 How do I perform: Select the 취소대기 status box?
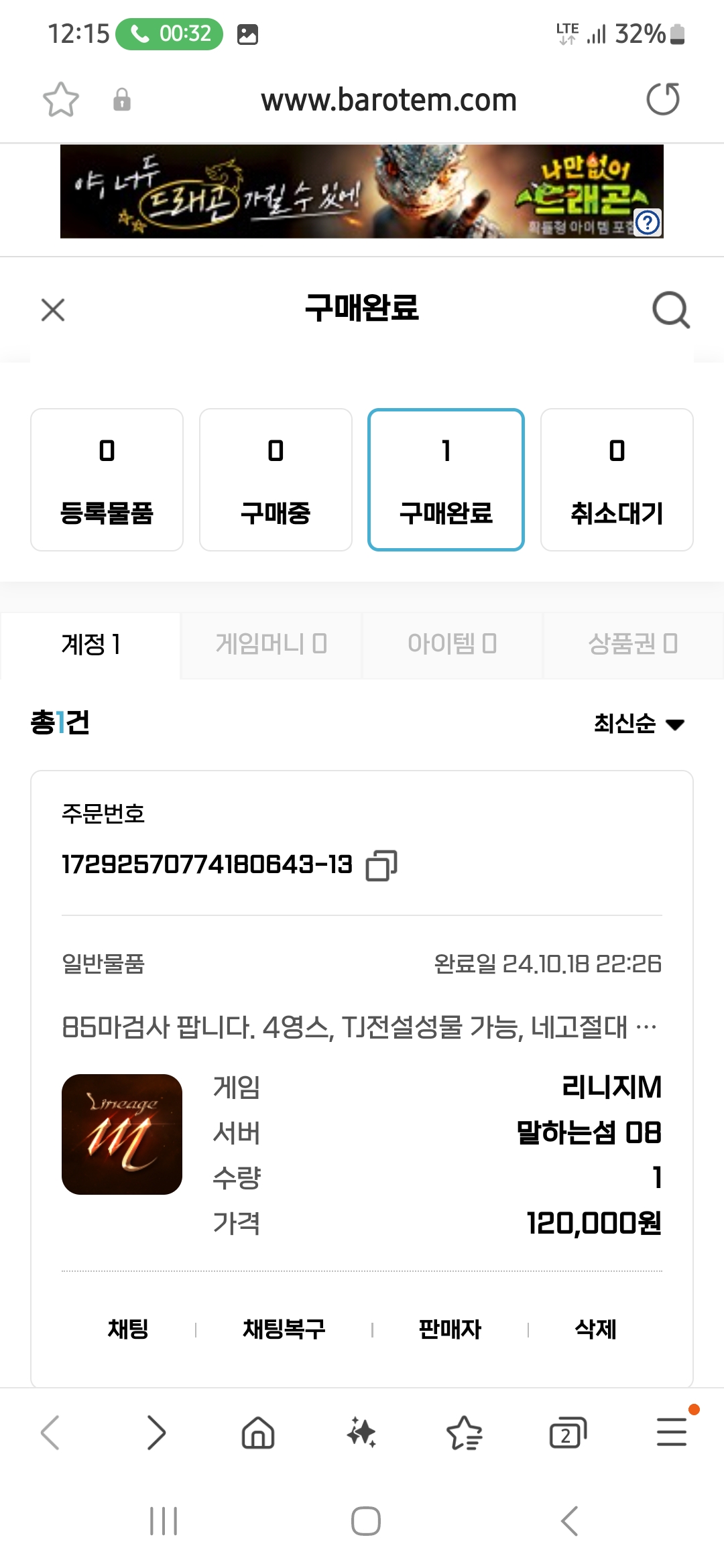tap(616, 478)
